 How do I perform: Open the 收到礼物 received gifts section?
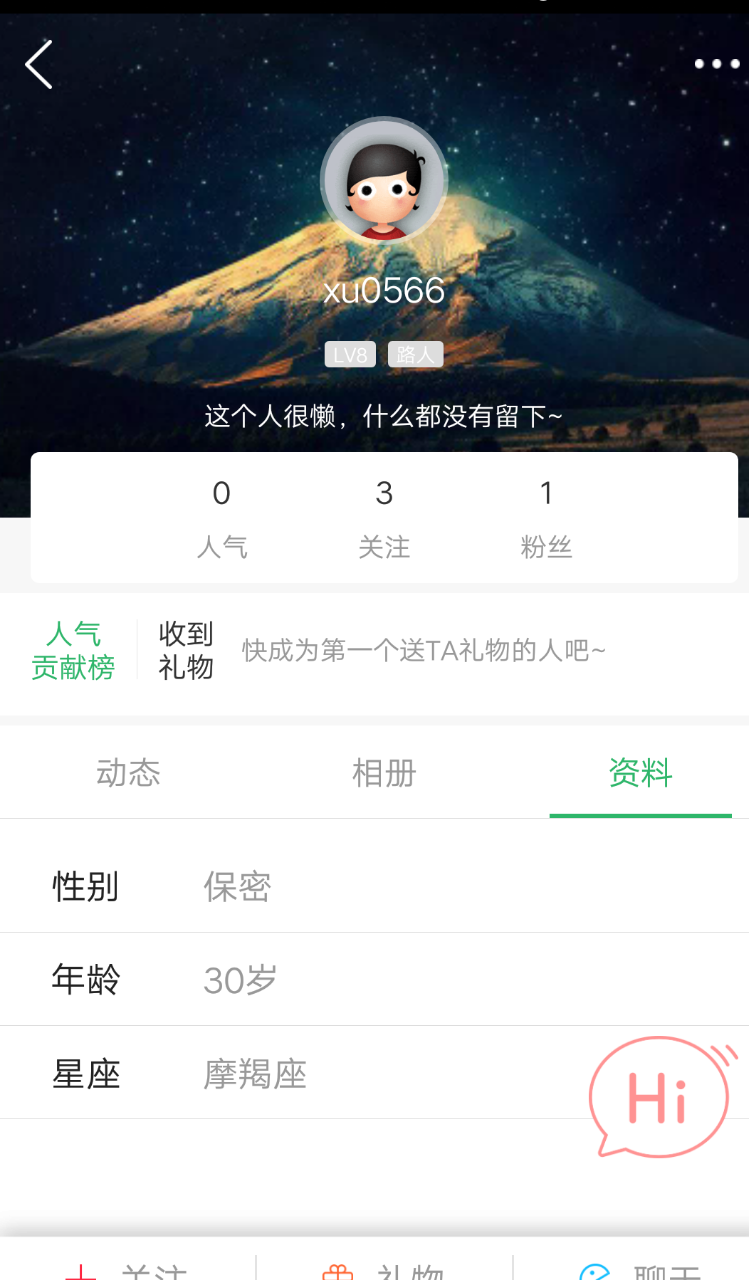[x=186, y=651]
